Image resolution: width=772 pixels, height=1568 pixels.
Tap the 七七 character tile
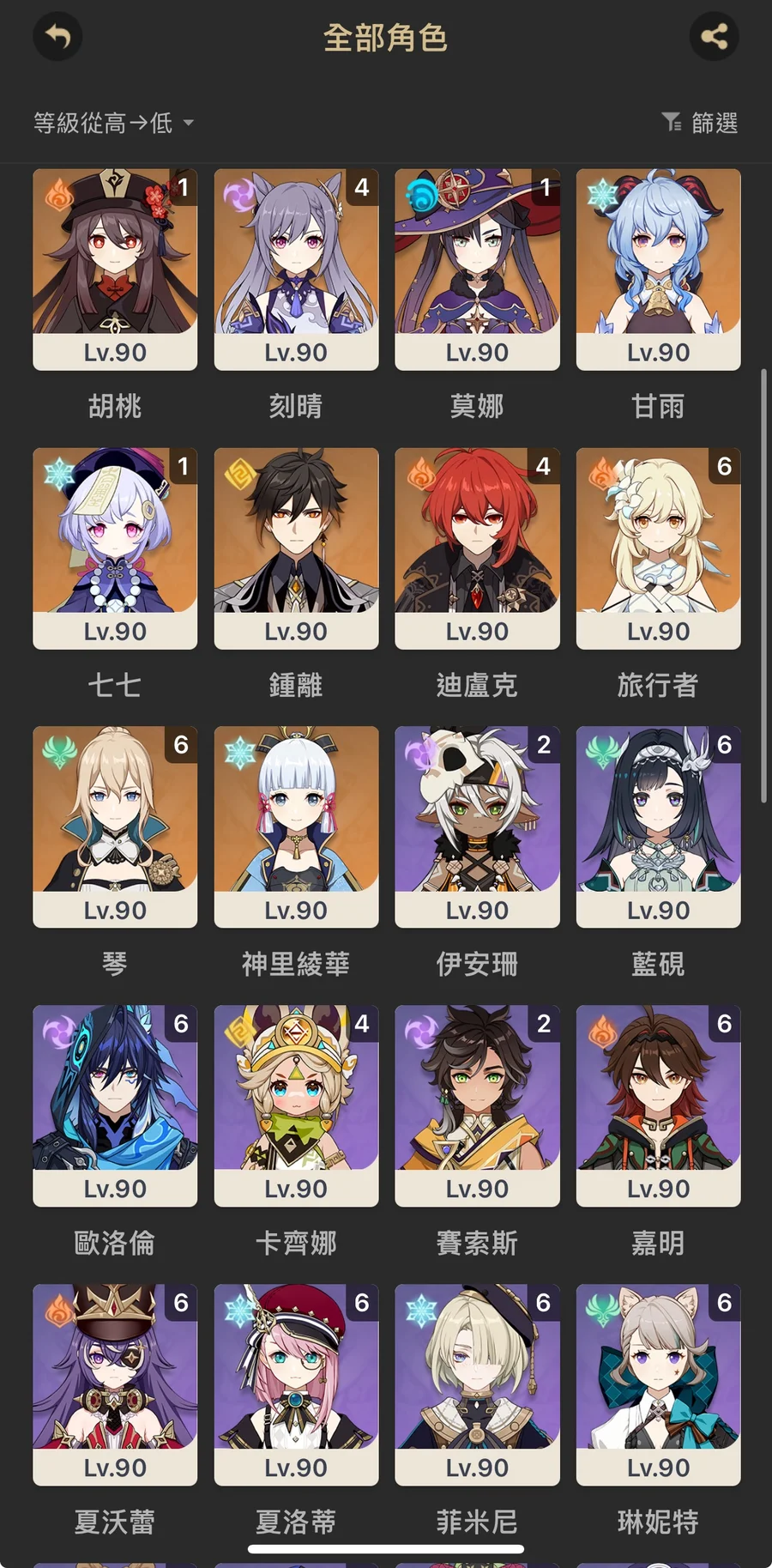(115, 548)
